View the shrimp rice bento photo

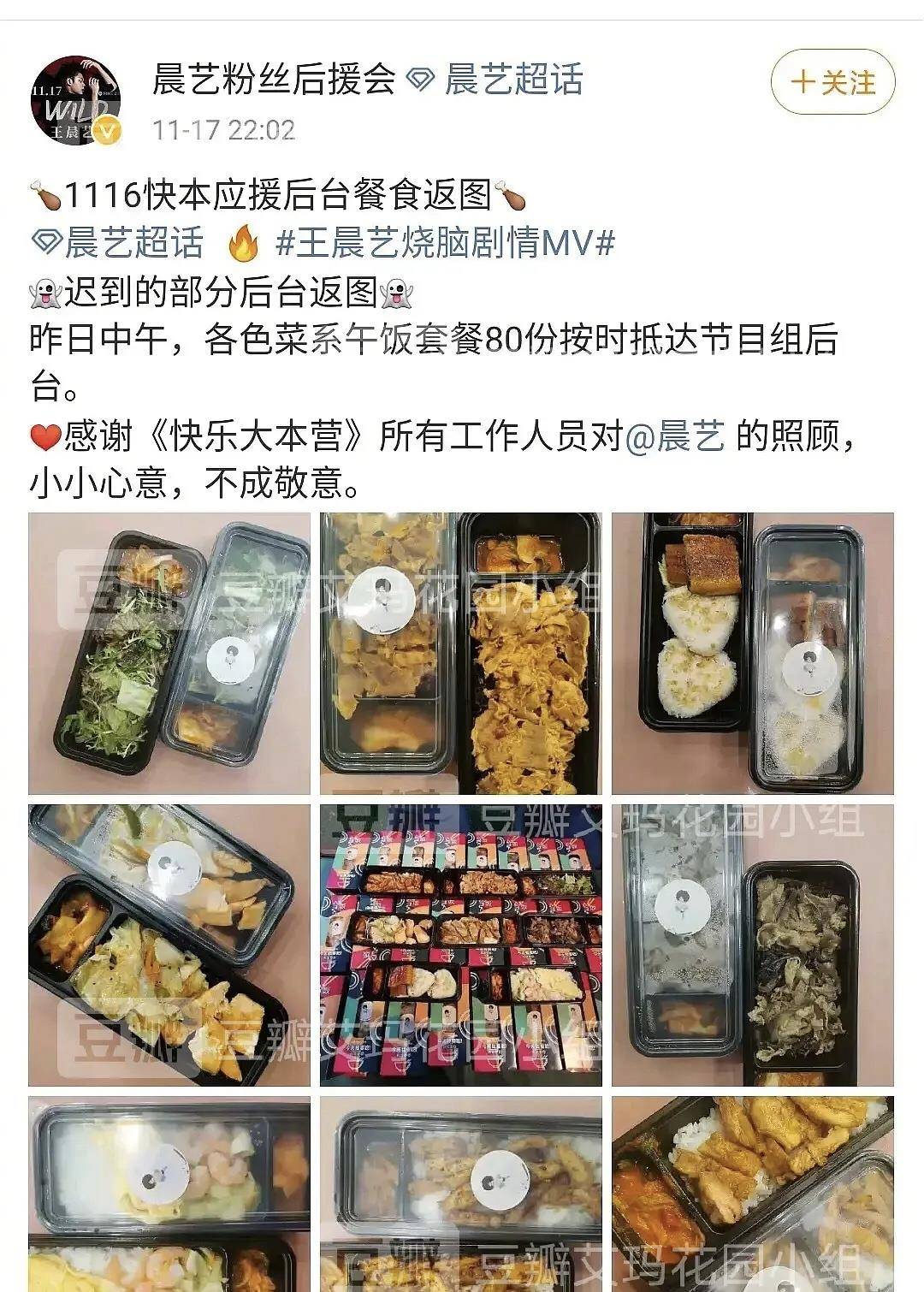(169, 1194)
